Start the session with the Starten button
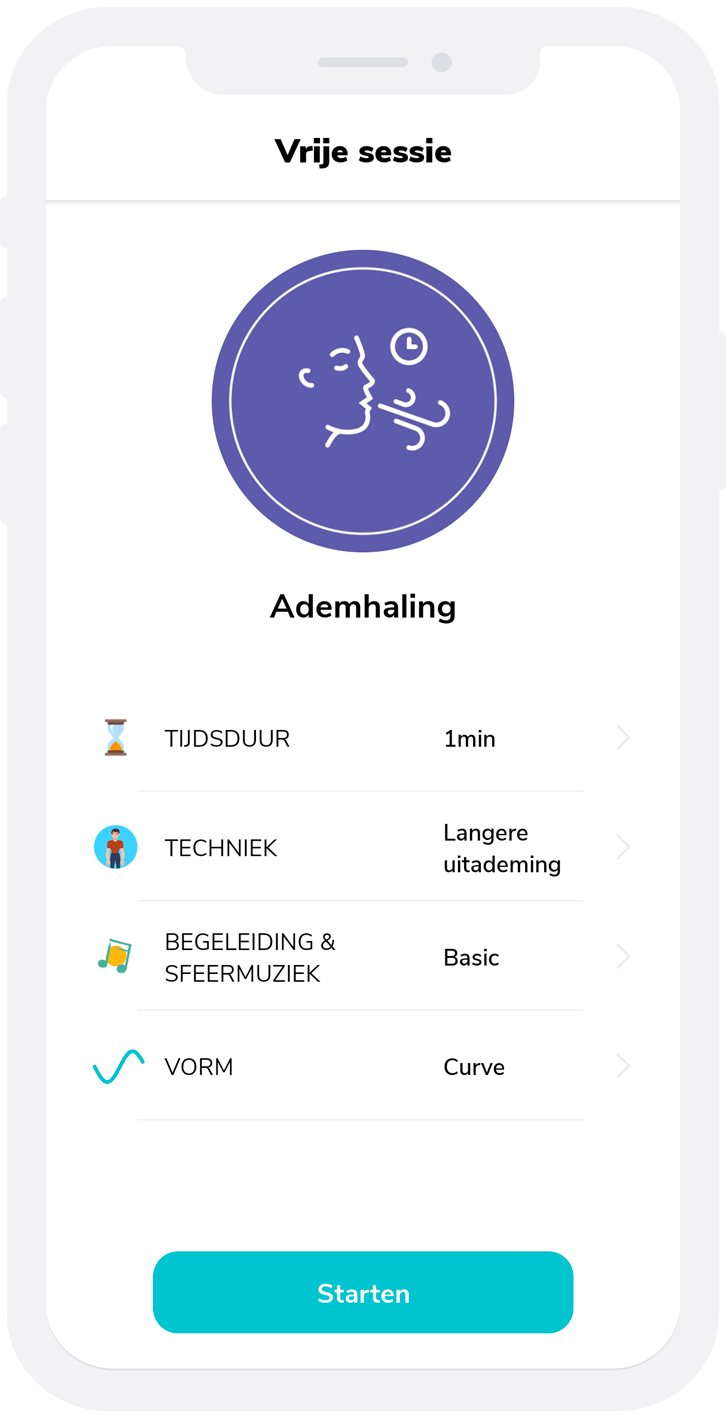Screen dimensions: 726x1419 [x=363, y=1292]
